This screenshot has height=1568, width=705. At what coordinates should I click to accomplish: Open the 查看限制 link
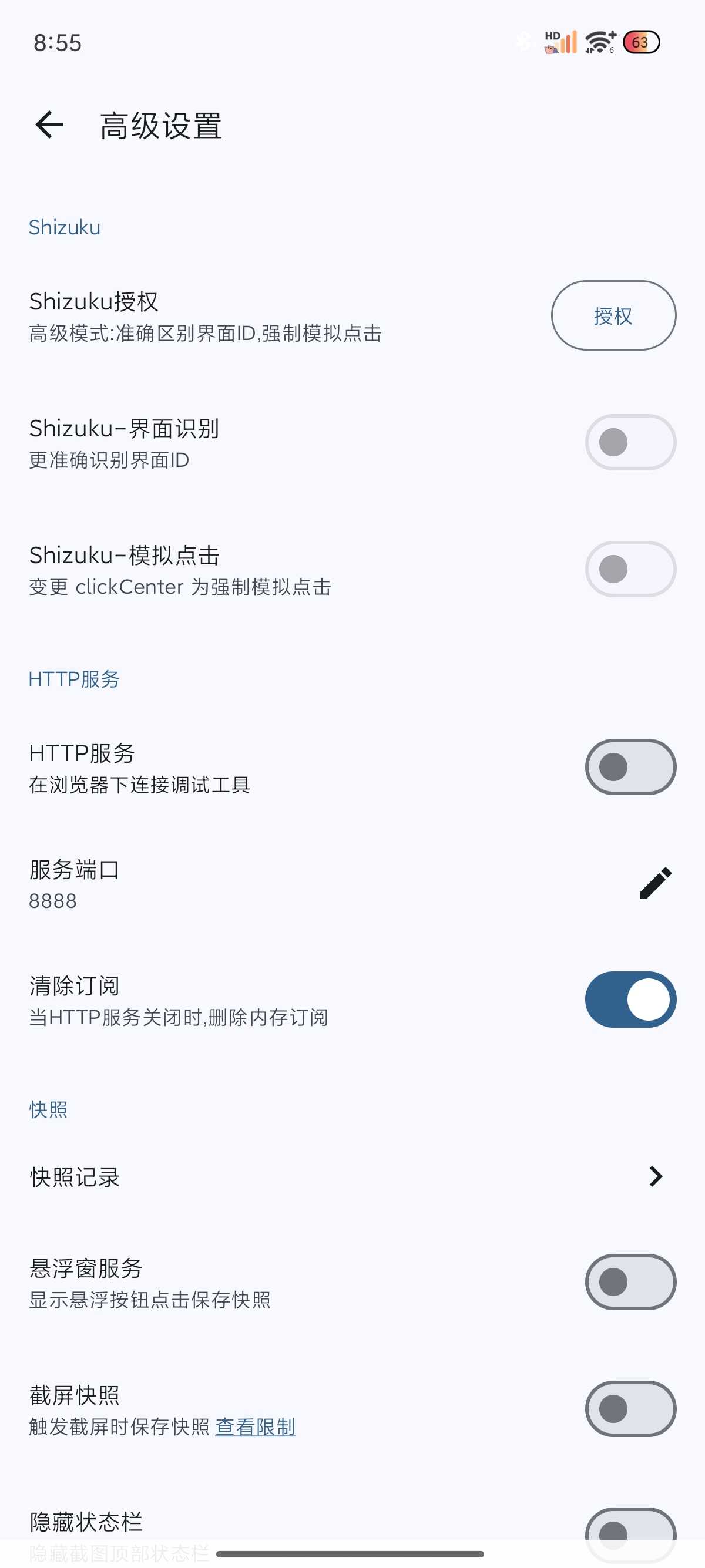point(255,1427)
